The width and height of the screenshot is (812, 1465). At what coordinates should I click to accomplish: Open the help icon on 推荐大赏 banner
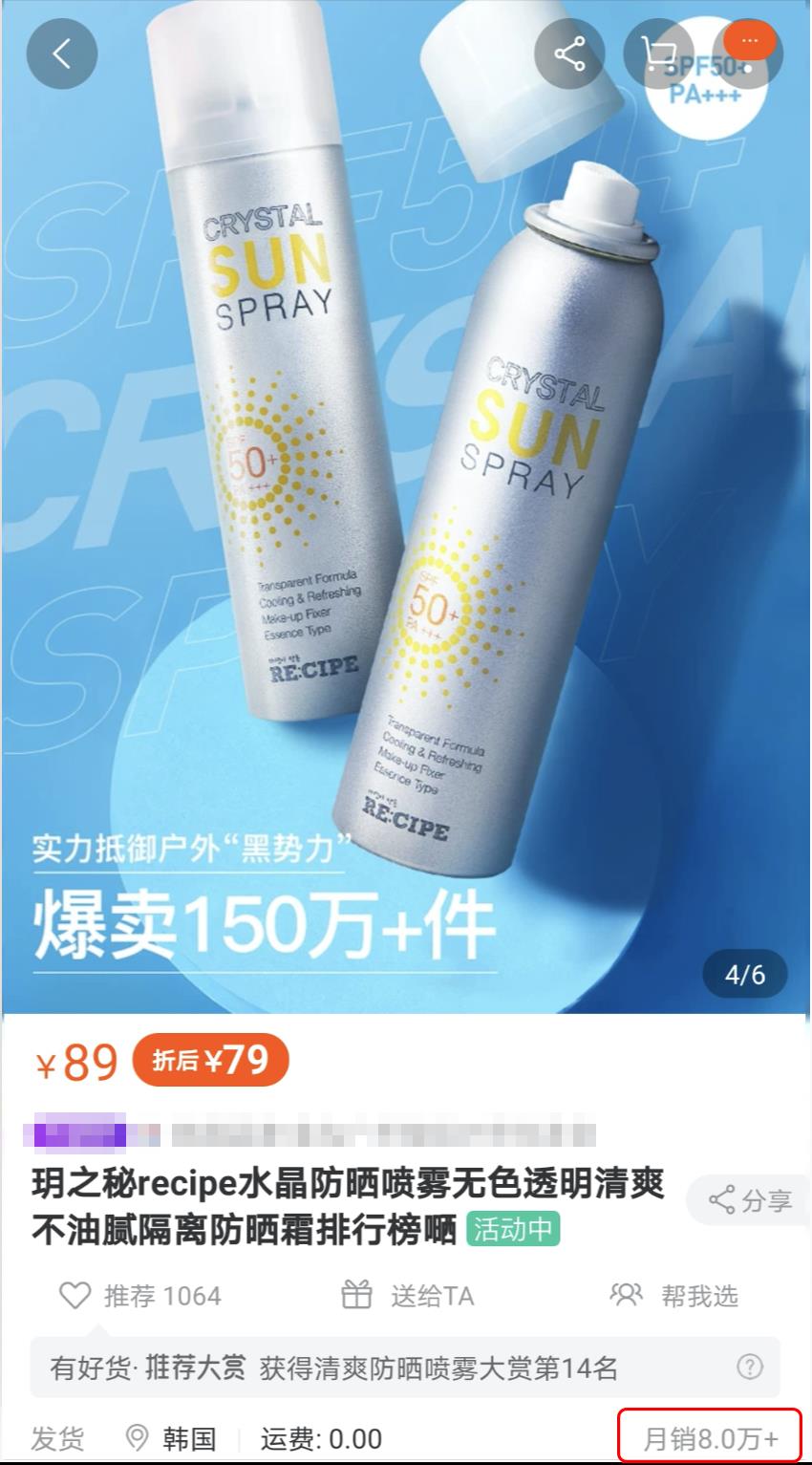pos(751,1368)
